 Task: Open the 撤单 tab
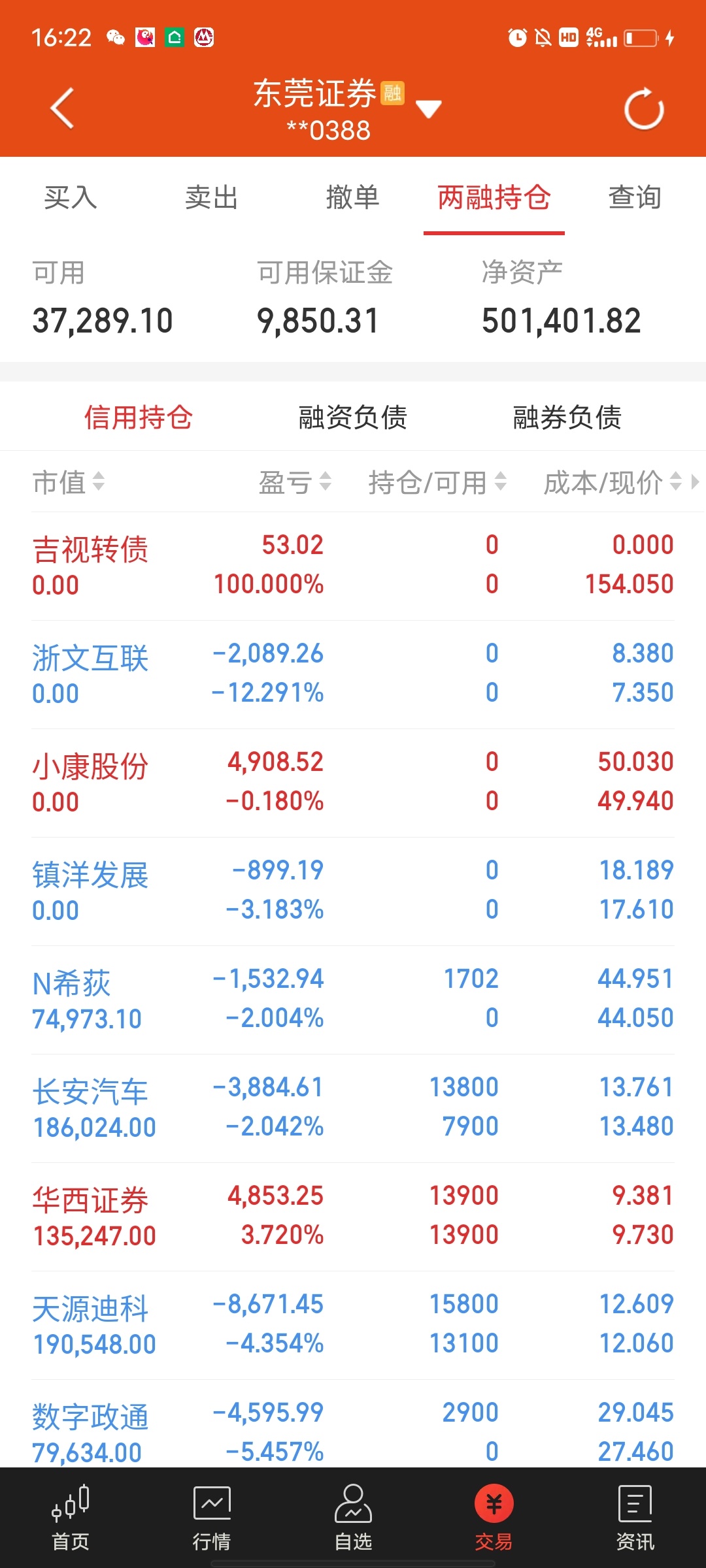click(x=353, y=197)
